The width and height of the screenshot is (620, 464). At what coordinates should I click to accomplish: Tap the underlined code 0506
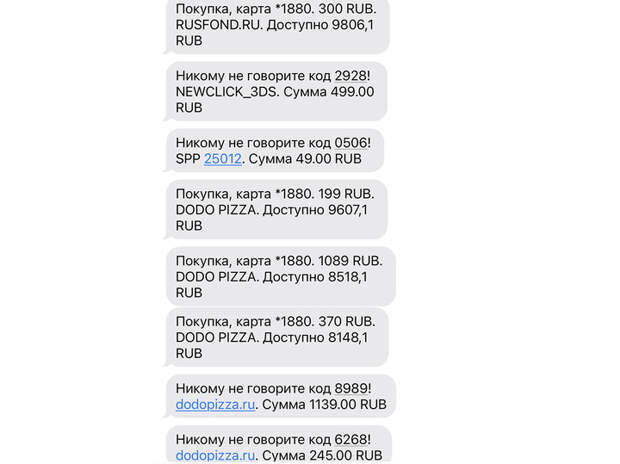coord(350,143)
